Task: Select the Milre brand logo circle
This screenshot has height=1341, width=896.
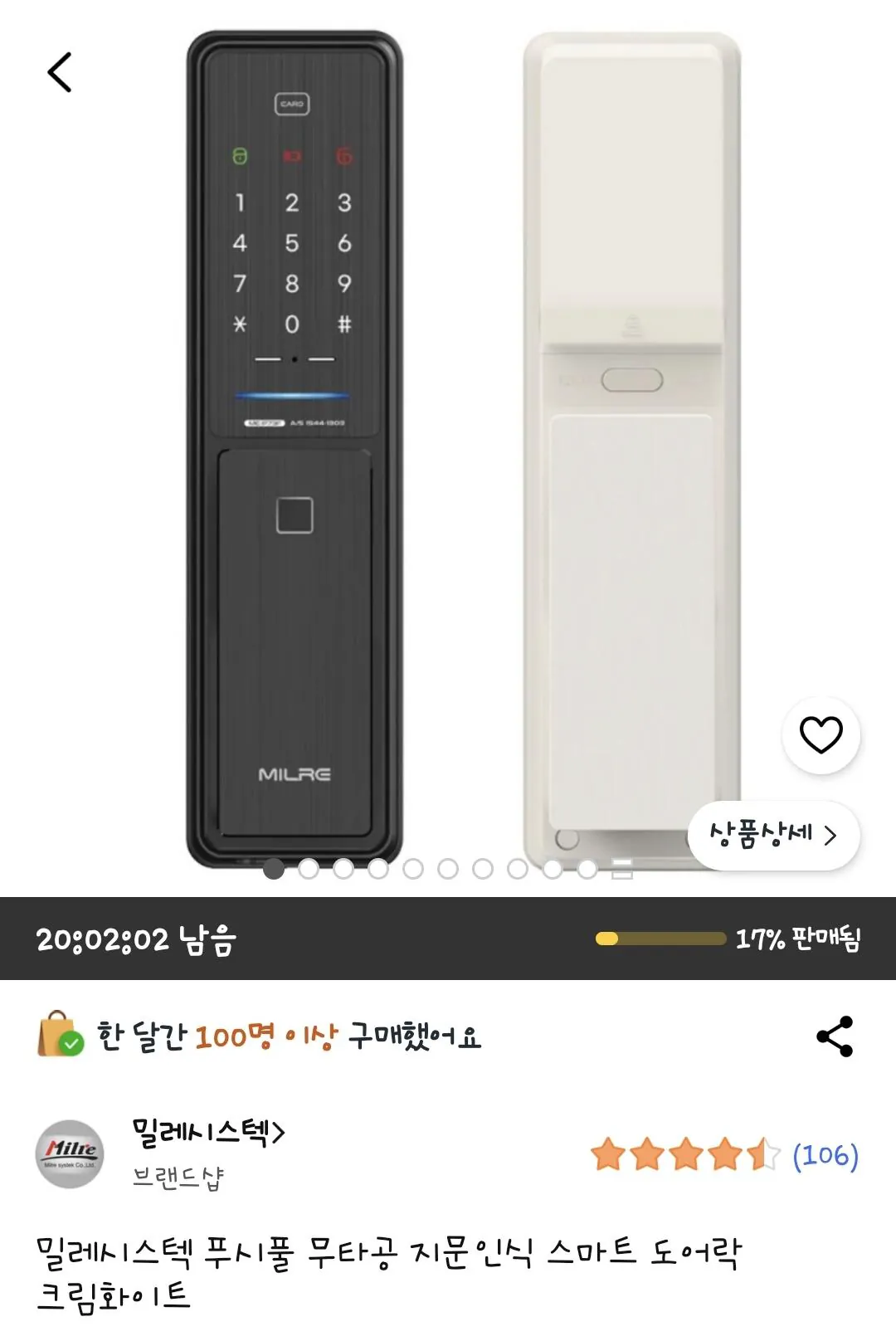Action: [71, 1153]
